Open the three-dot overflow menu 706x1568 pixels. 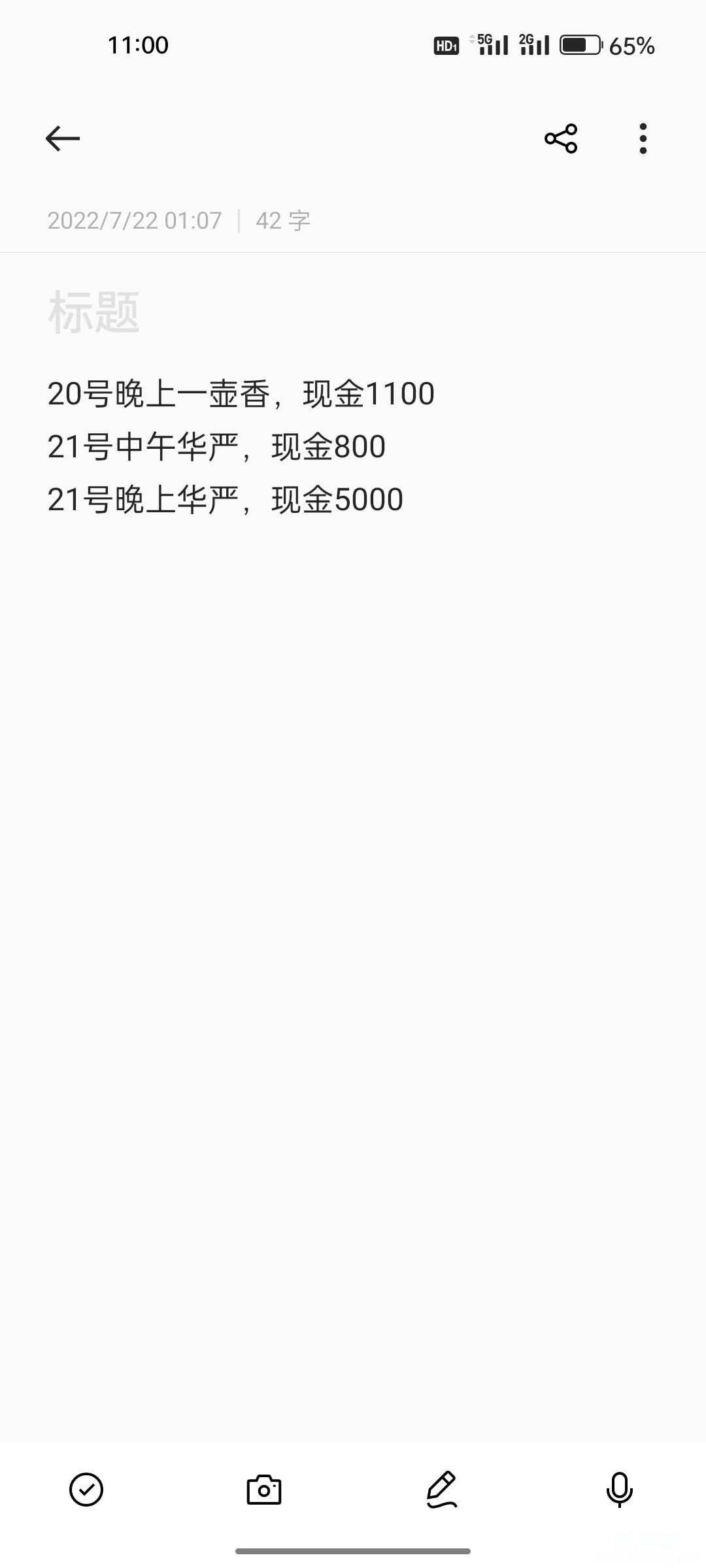pos(643,139)
